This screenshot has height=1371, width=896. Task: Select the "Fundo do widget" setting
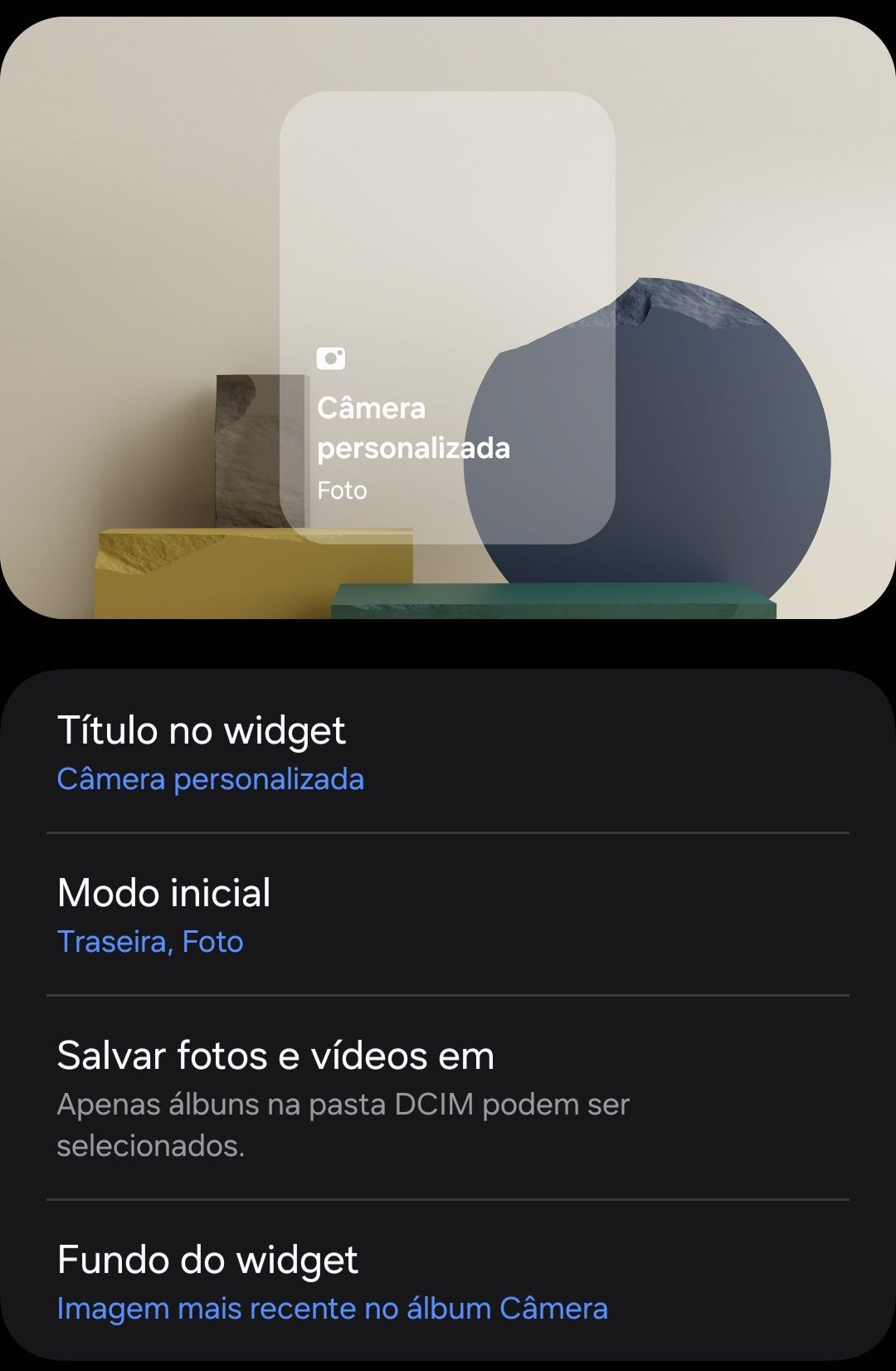(x=207, y=1259)
